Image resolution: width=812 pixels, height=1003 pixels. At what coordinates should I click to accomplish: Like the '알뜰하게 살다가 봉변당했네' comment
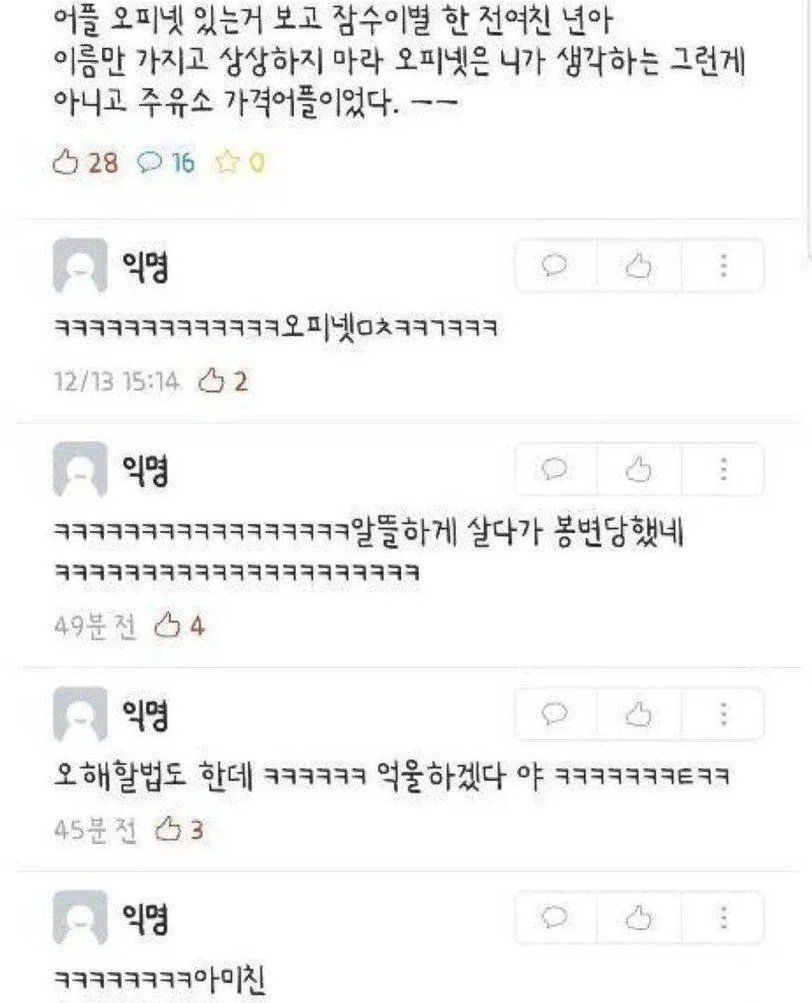pyautogui.click(x=638, y=469)
